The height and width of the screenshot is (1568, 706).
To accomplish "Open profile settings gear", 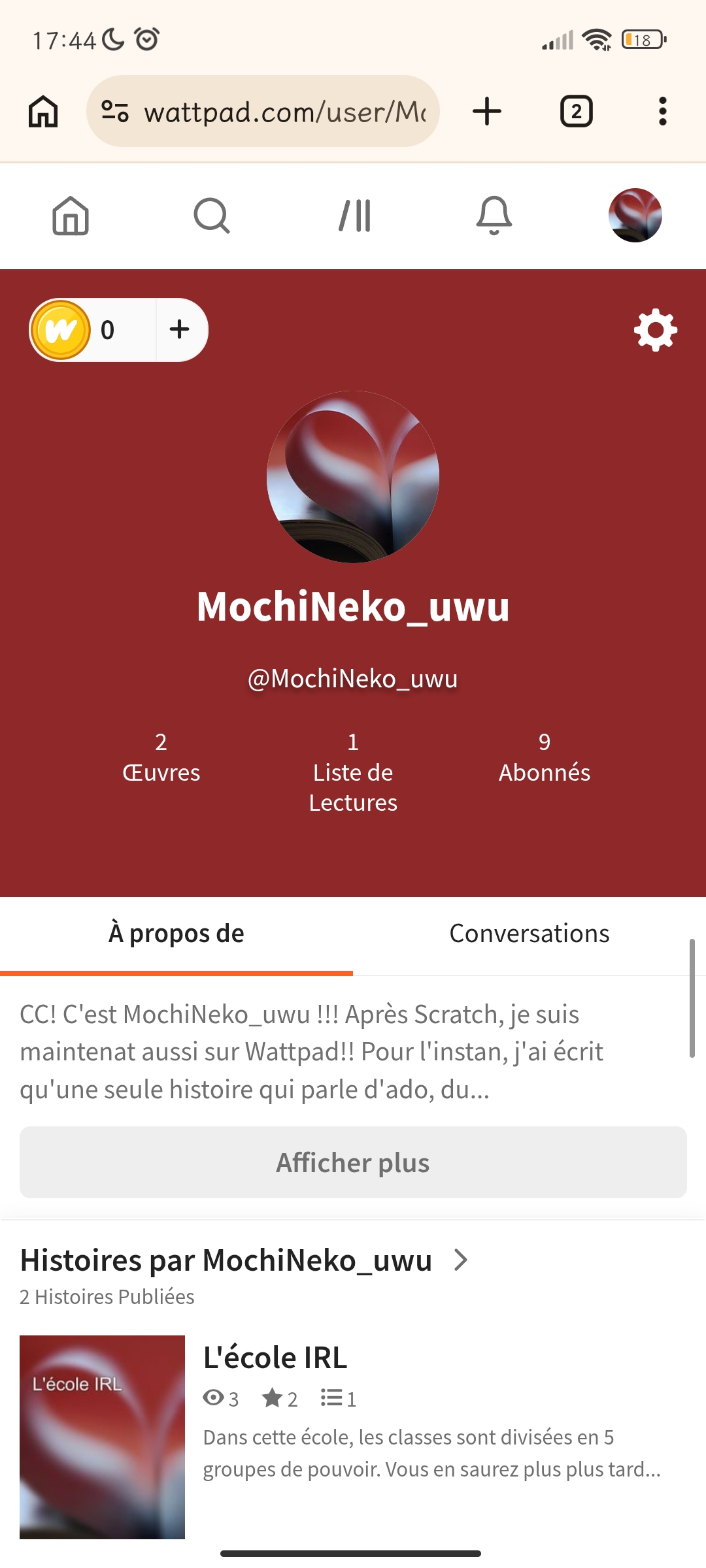I will point(656,331).
